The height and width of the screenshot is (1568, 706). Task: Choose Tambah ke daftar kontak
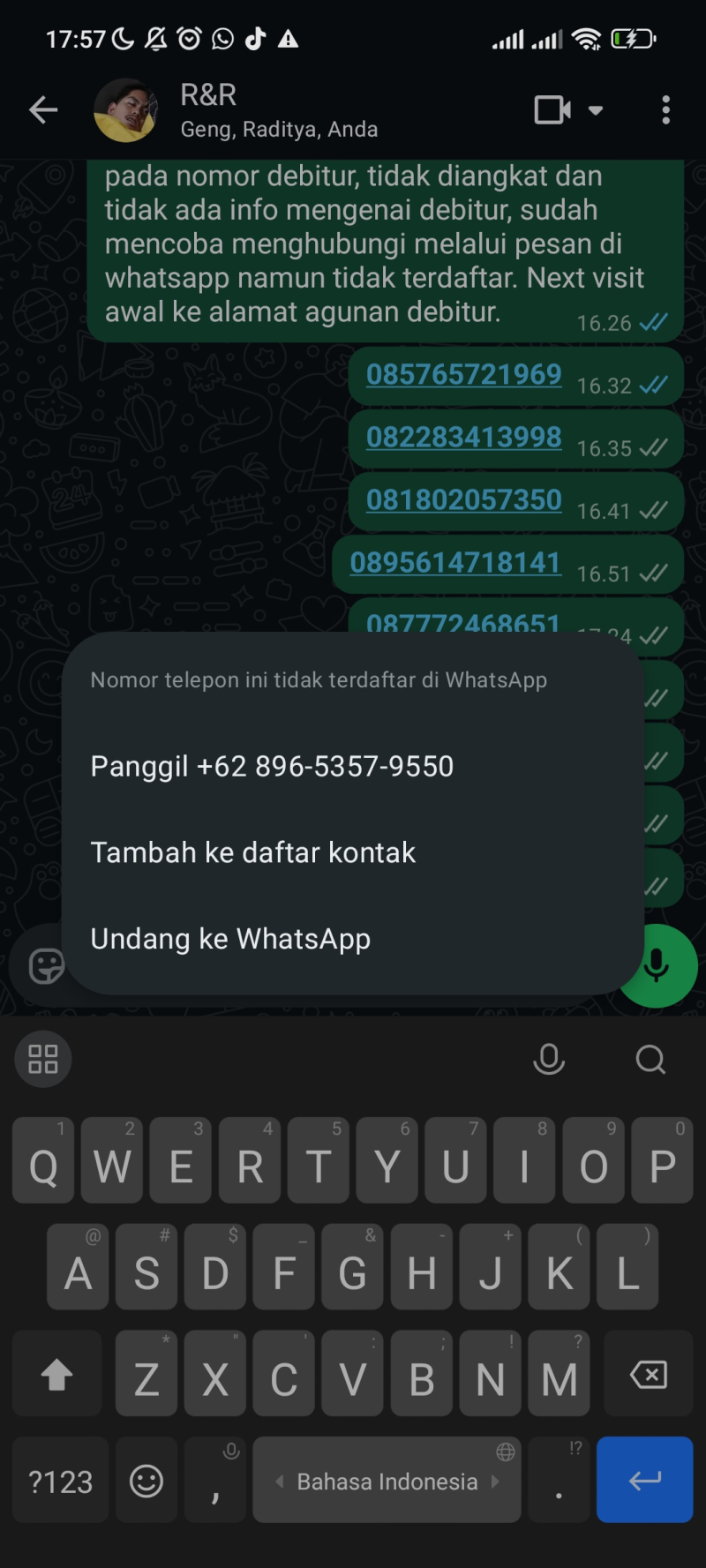[253, 852]
